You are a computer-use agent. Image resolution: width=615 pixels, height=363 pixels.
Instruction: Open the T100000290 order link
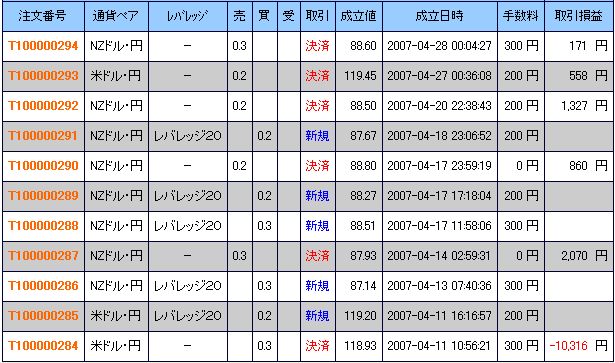coord(43,166)
